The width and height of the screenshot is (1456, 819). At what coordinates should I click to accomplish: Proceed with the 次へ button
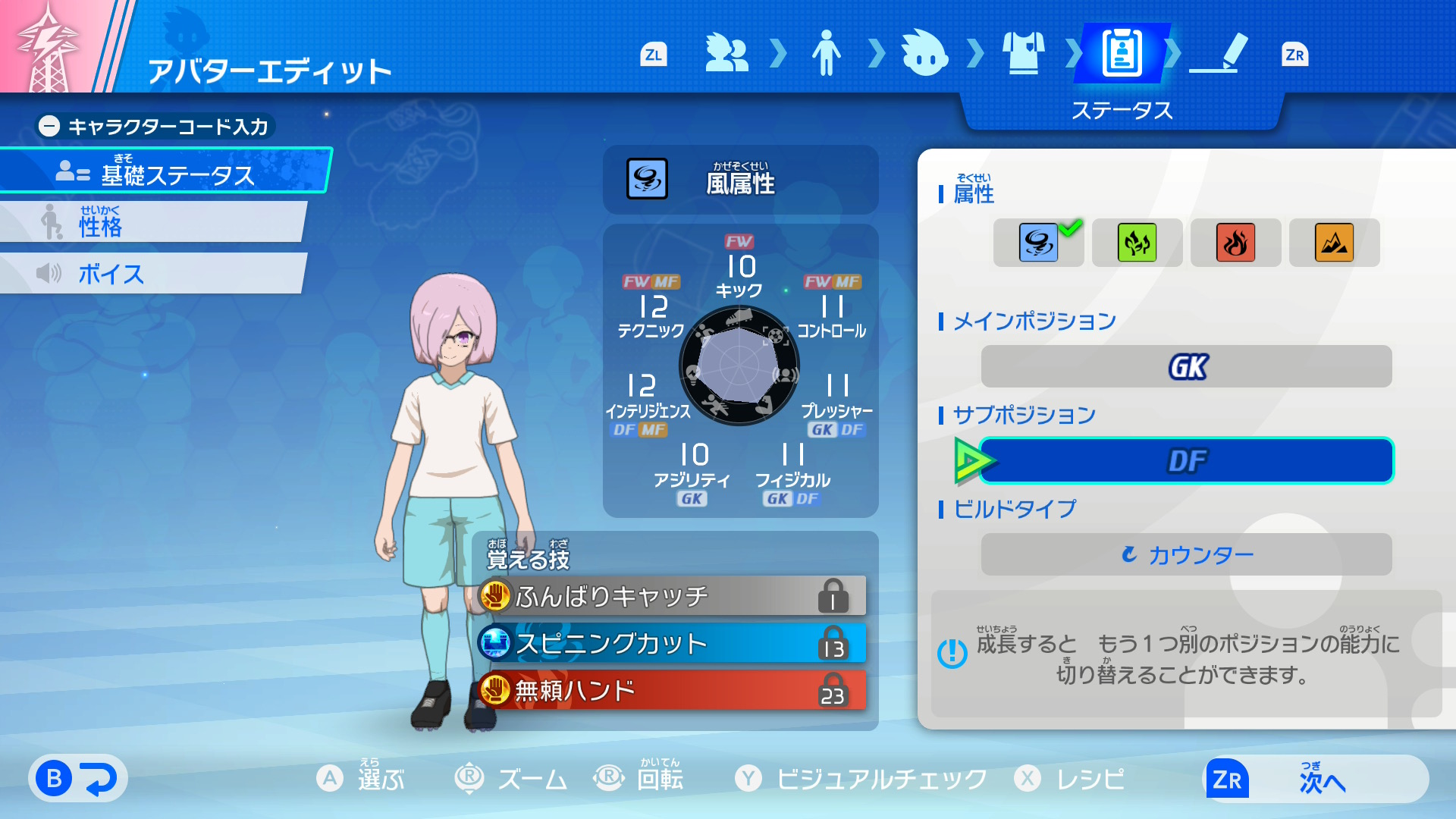pos(1316,779)
